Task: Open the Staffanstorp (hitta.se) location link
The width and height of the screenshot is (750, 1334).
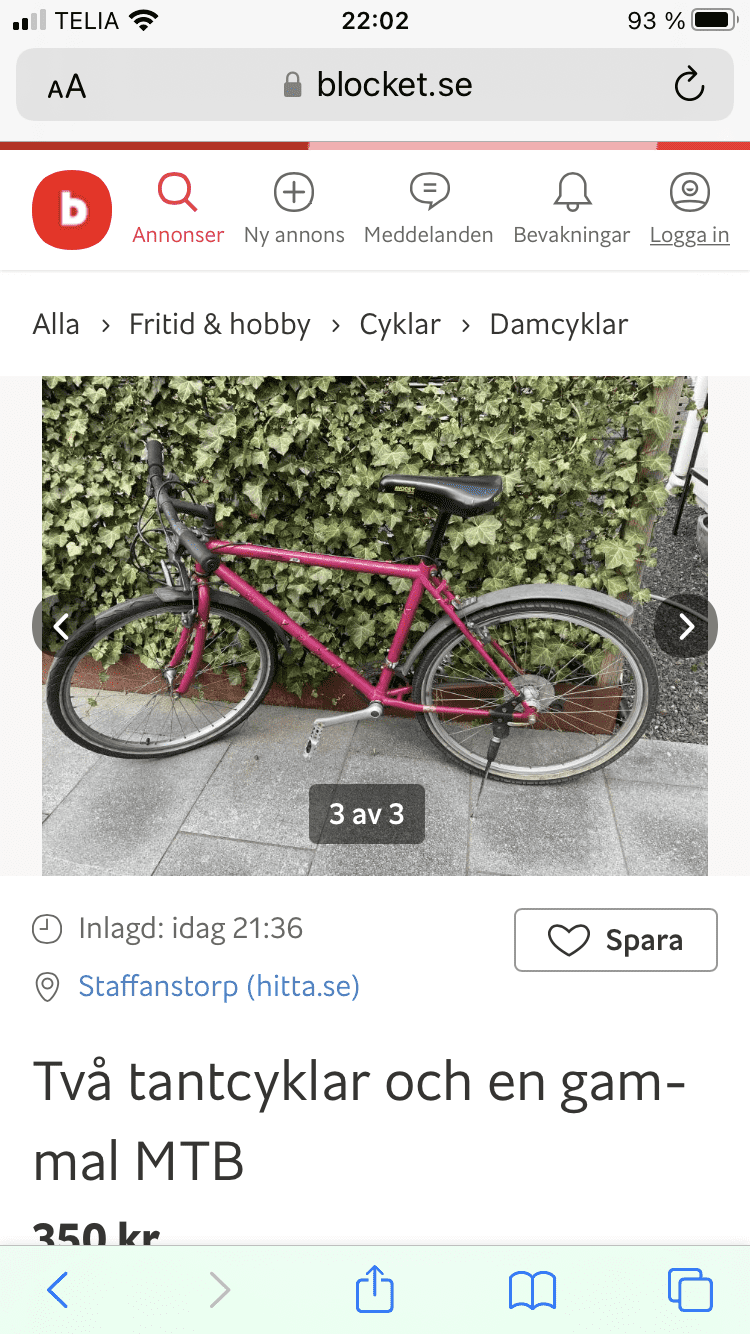Action: click(219, 987)
